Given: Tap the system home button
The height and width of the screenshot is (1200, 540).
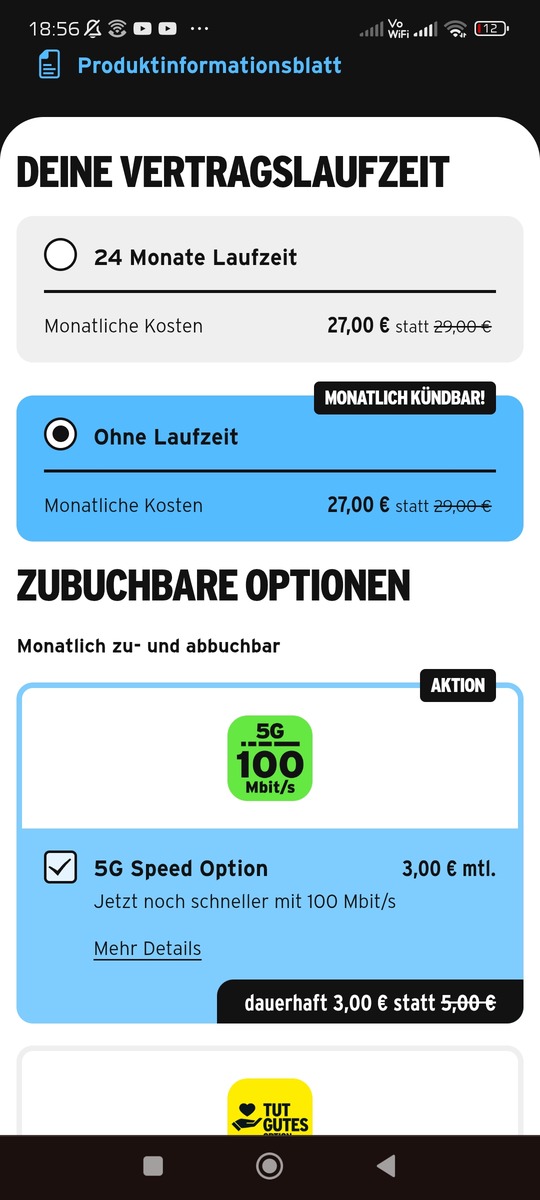Looking at the screenshot, I should pyautogui.click(x=269, y=1165).
